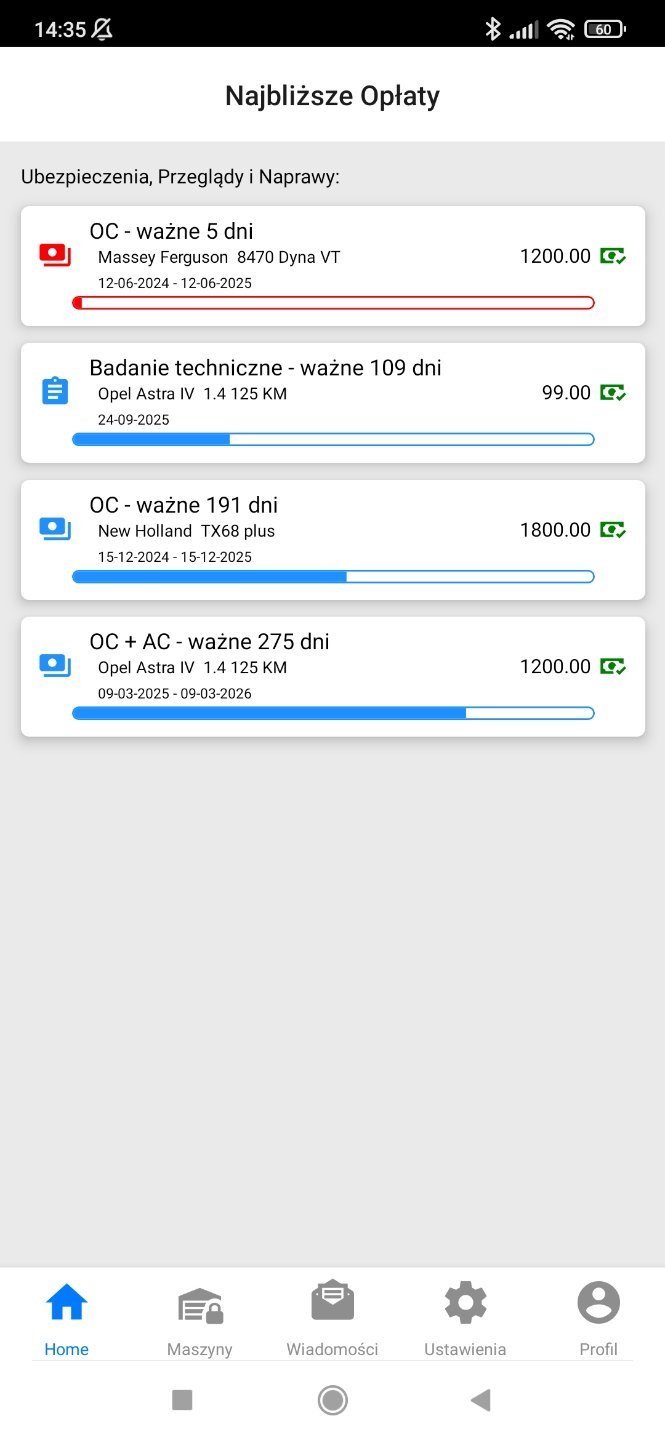The height and width of the screenshot is (1440, 665).
Task: Open the Badanie techniczne card for Opel Astra
Action: [332, 402]
